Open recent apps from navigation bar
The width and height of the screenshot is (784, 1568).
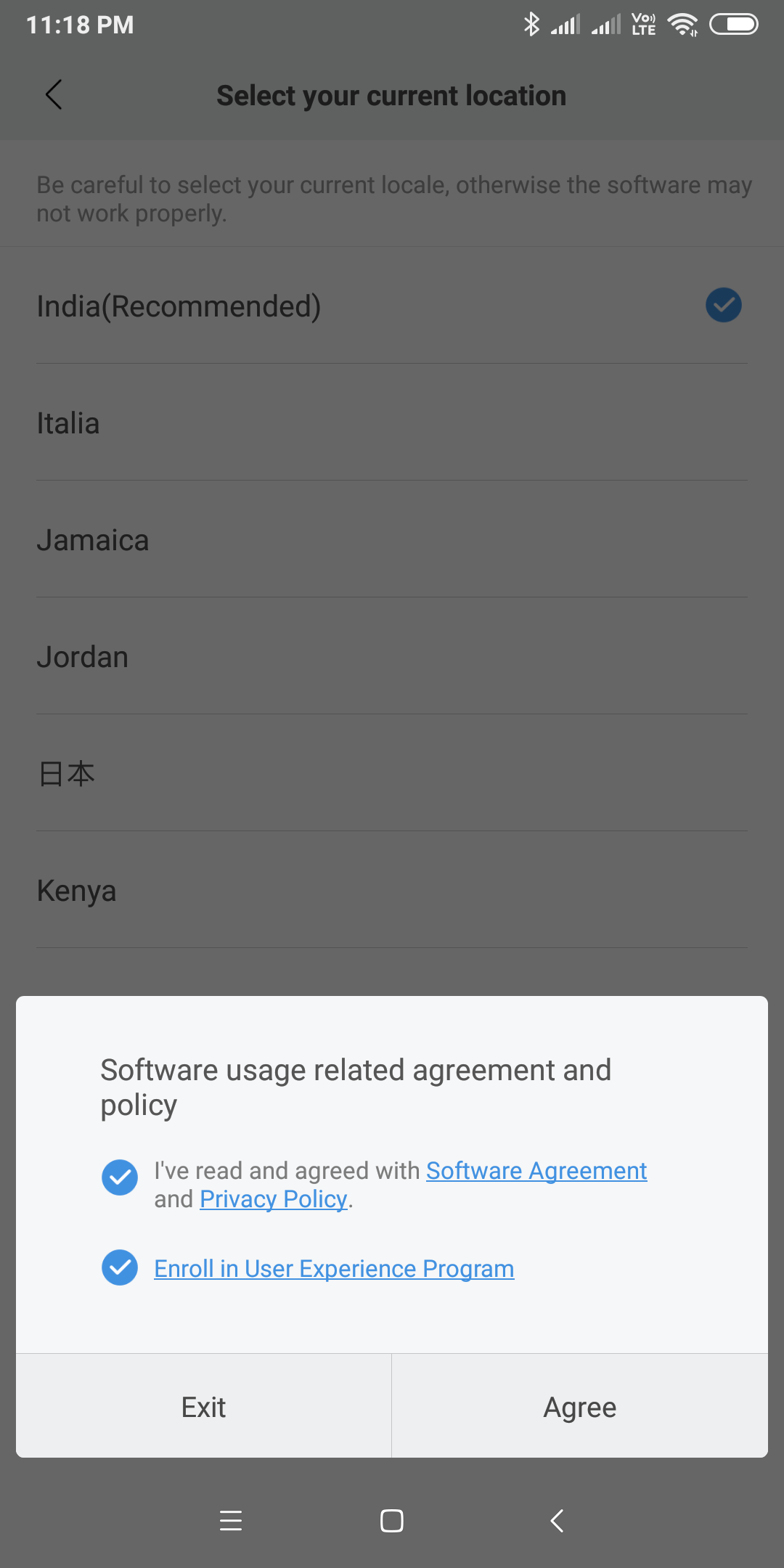231,1521
